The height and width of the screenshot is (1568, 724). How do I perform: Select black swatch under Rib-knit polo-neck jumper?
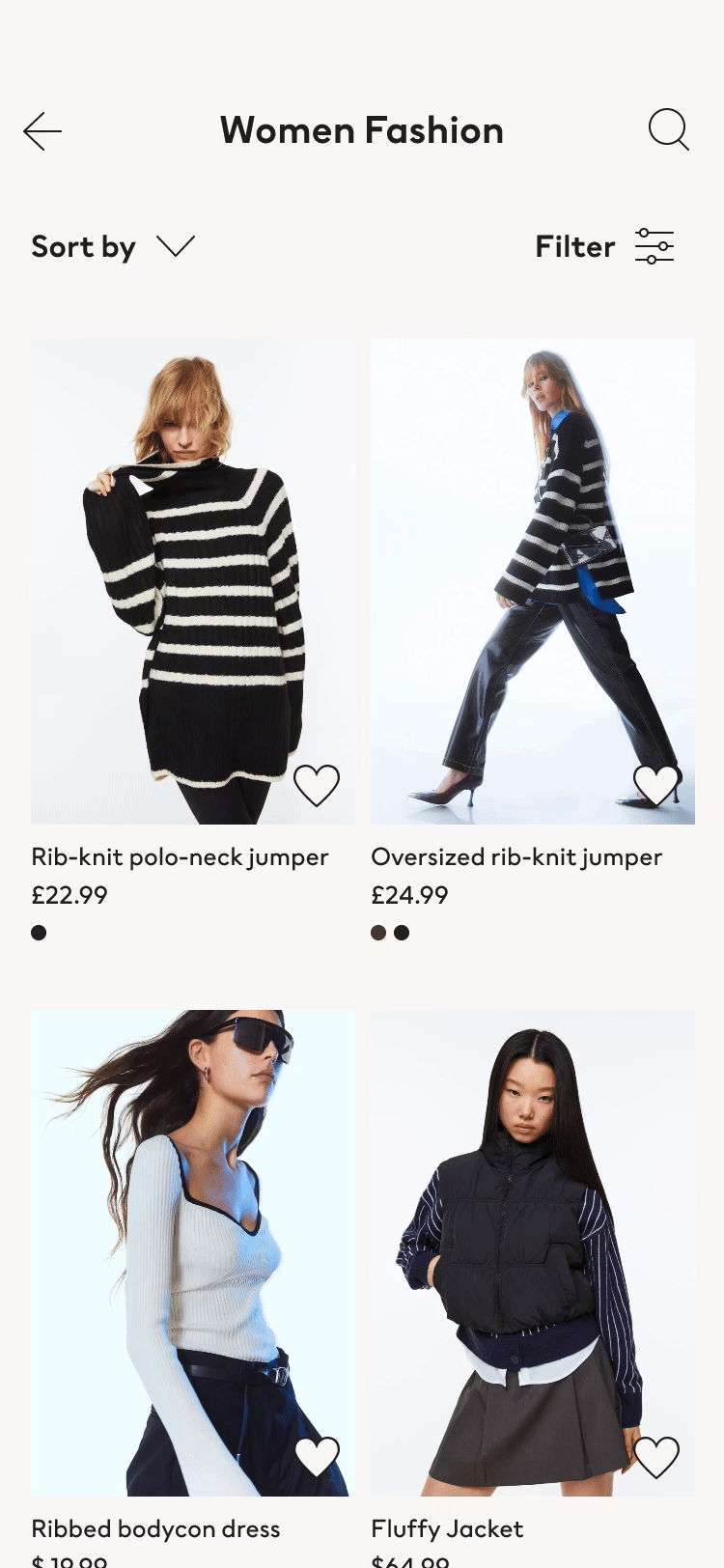(39, 933)
